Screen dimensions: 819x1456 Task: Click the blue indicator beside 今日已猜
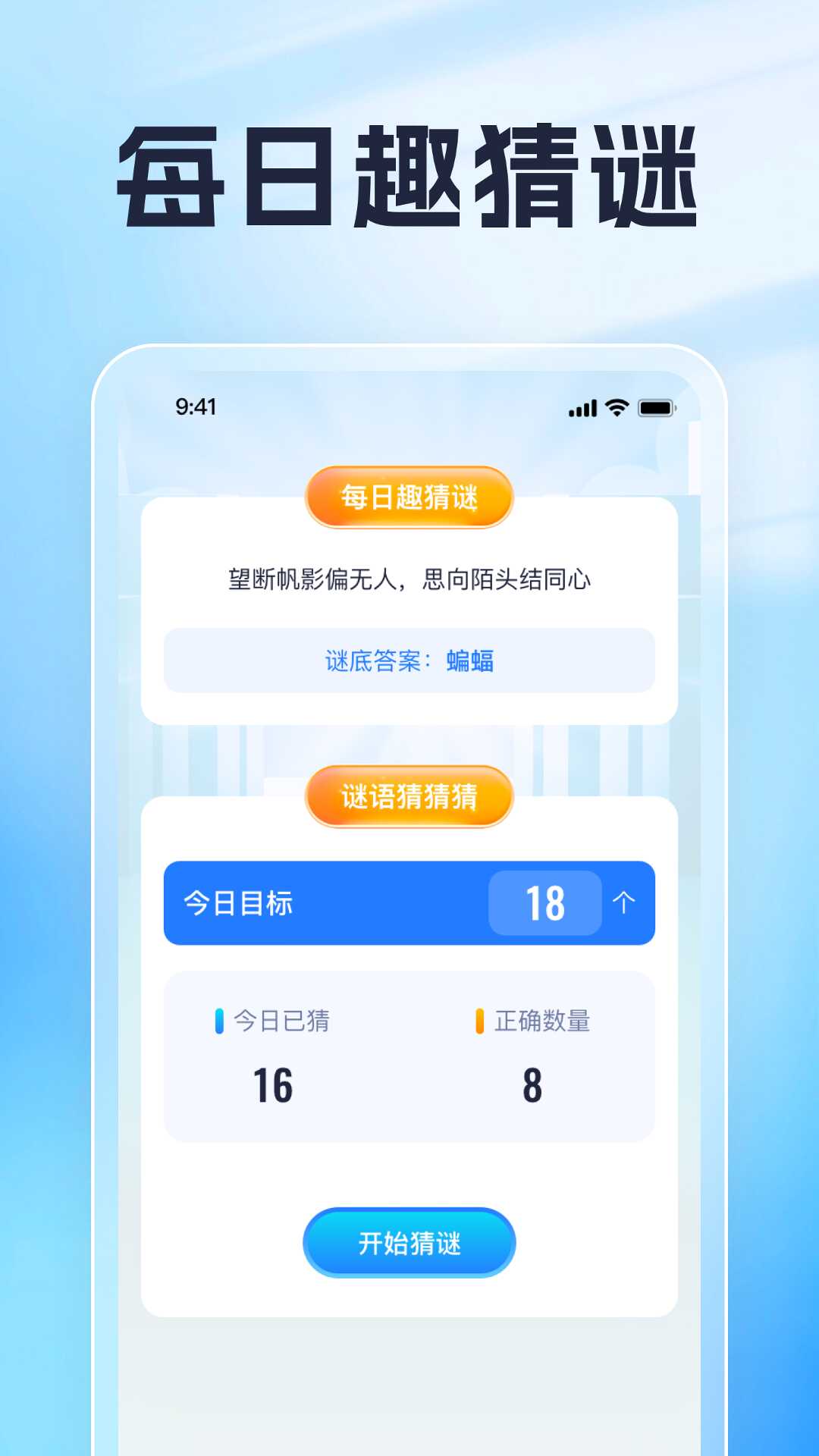[218, 1019]
